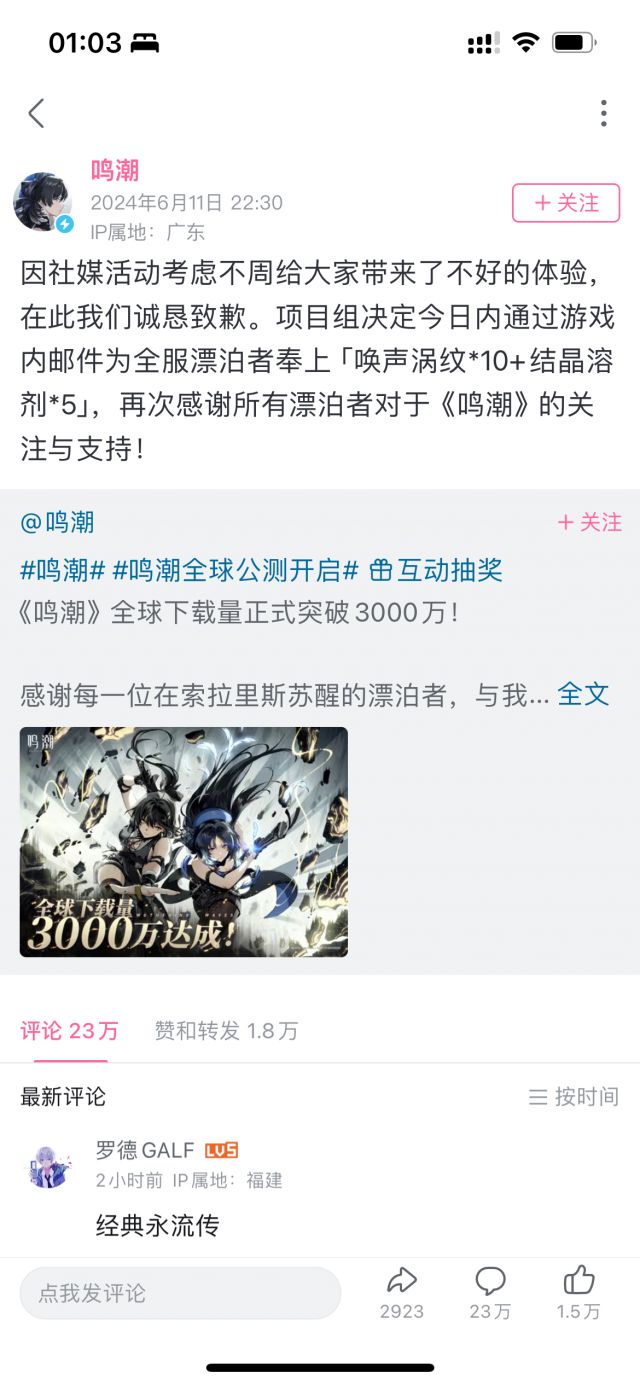Open comments via the speech bubble icon
The image size is (640, 1385).
[490, 1292]
